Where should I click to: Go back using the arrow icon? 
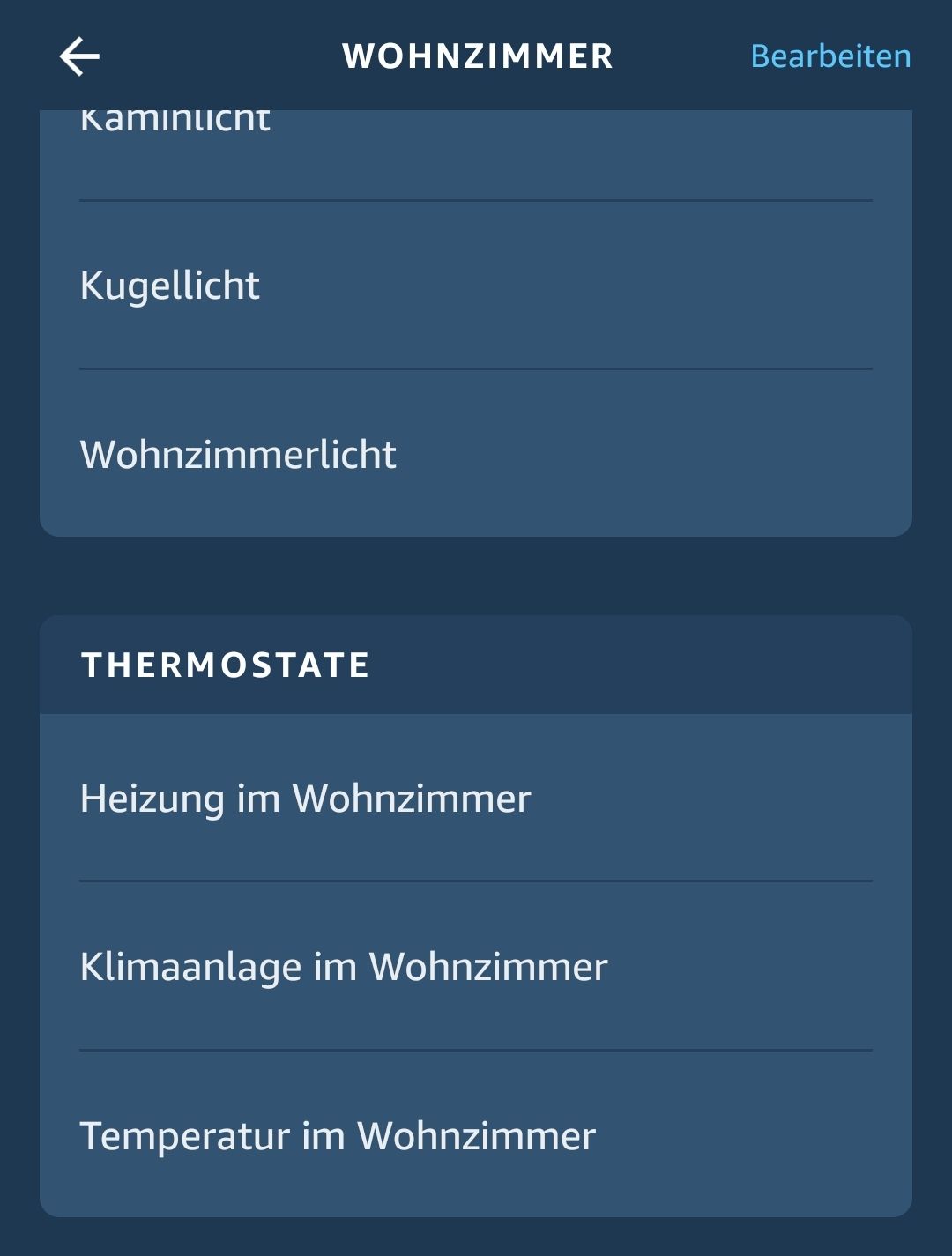coord(79,56)
